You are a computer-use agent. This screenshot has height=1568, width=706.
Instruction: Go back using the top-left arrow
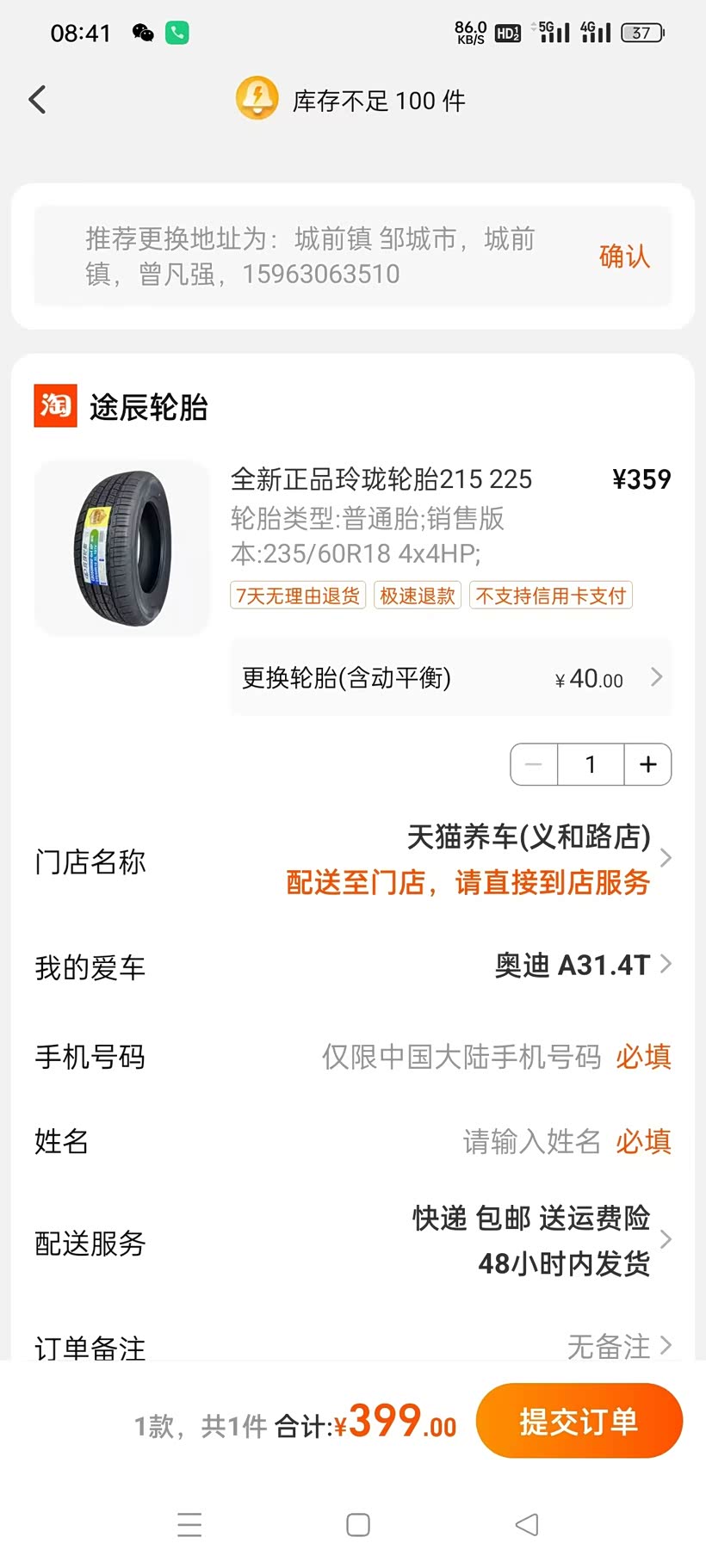[37, 100]
